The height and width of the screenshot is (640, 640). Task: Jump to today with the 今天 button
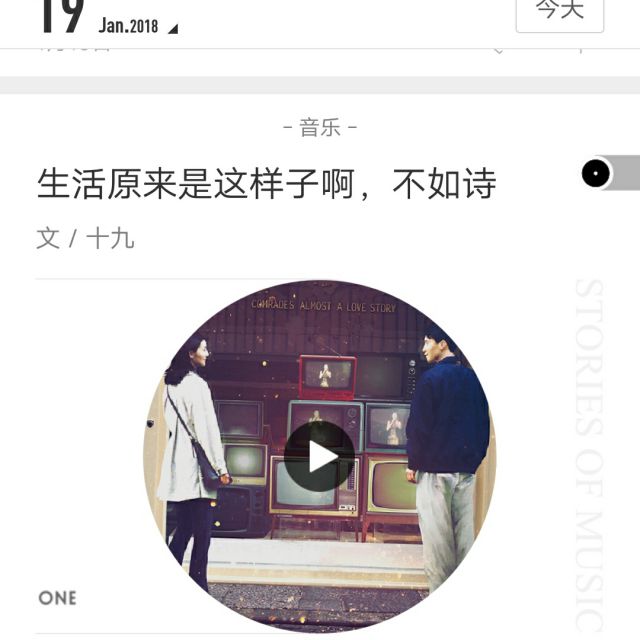point(559,12)
